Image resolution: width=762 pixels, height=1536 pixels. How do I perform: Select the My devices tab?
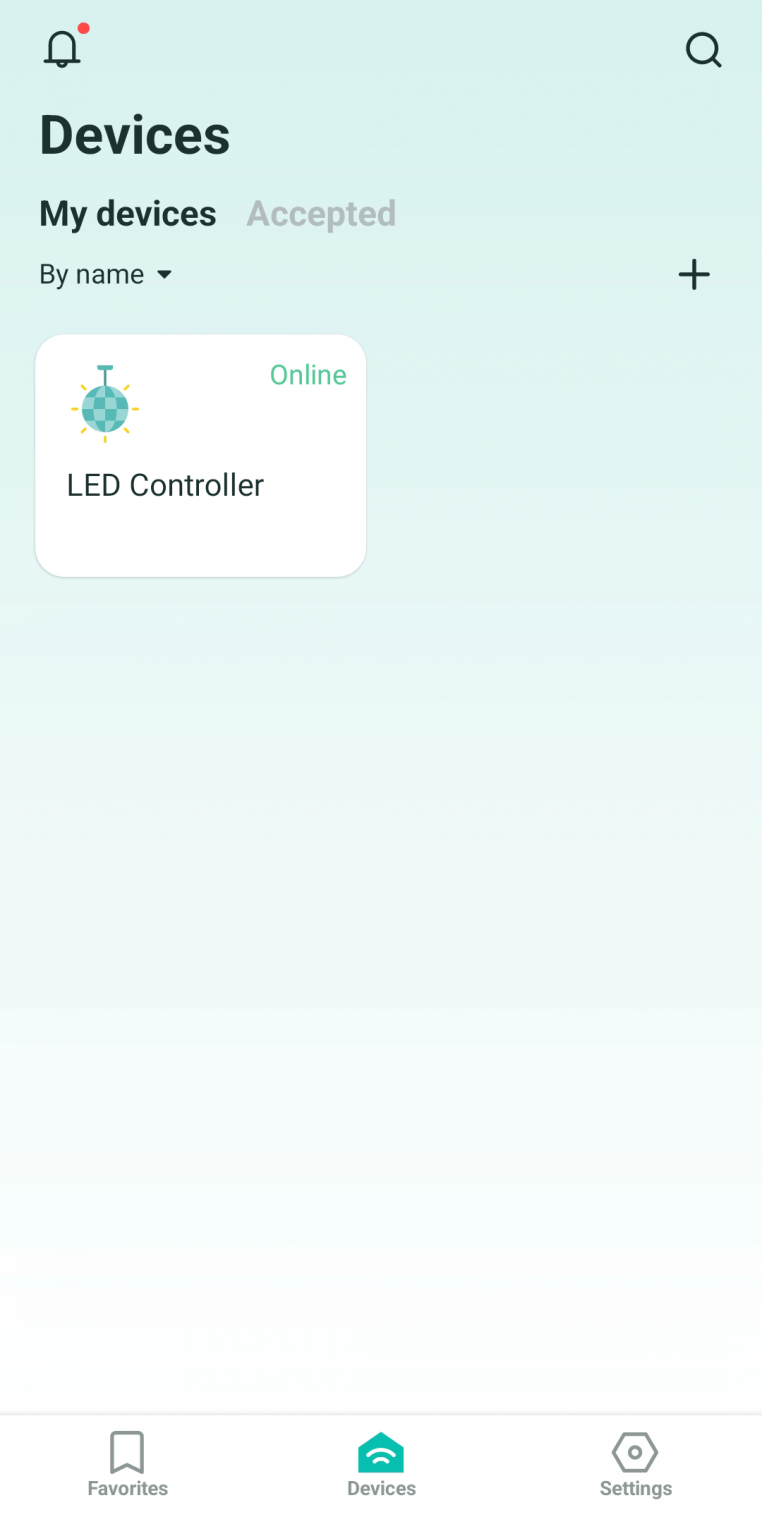pos(128,213)
